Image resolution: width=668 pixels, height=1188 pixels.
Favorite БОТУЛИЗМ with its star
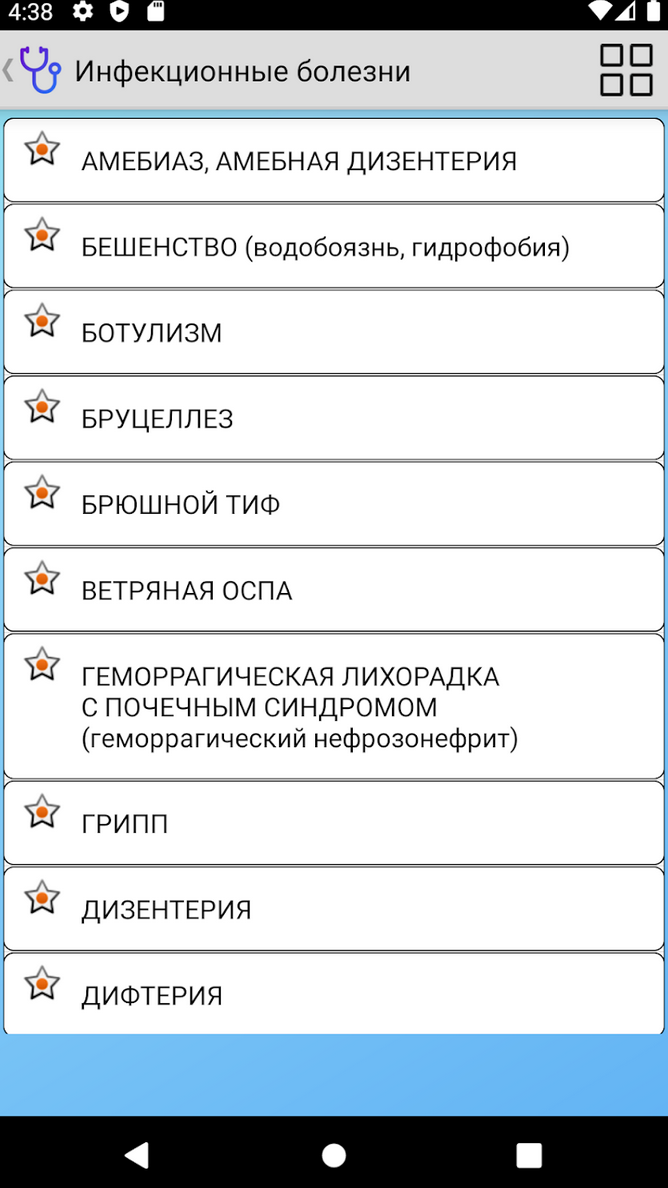[x=42, y=320]
